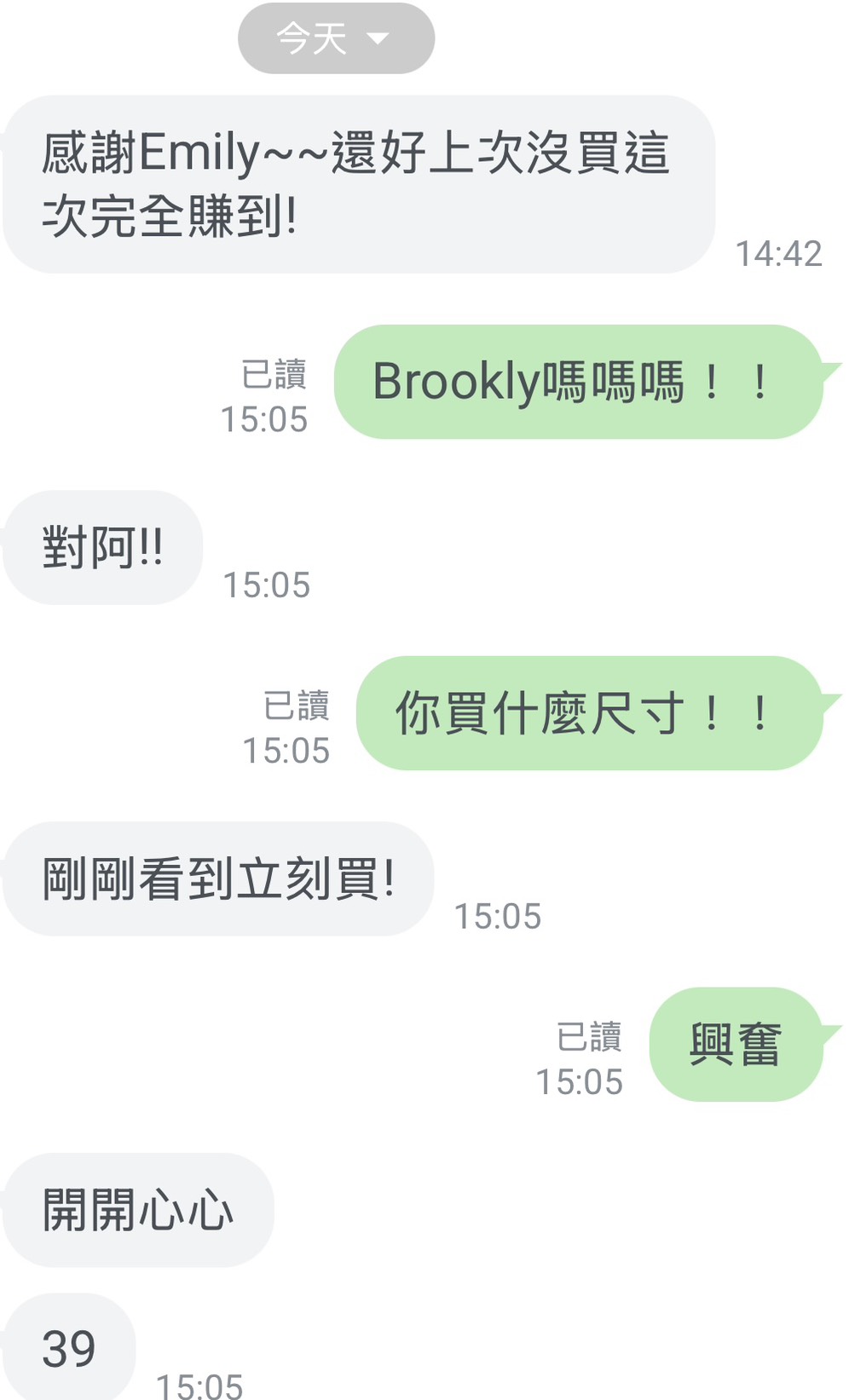This screenshot has width=849, height=1400.
Task: Click the 15:05 timestamp near 興奮 message
Action: click(x=581, y=1082)
